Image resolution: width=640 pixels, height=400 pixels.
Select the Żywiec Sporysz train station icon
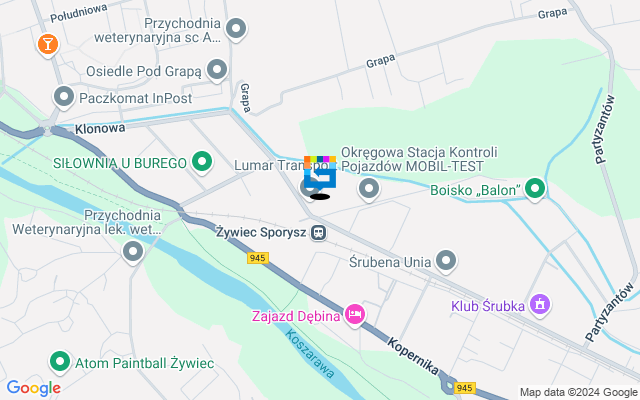tap(319, 233)
